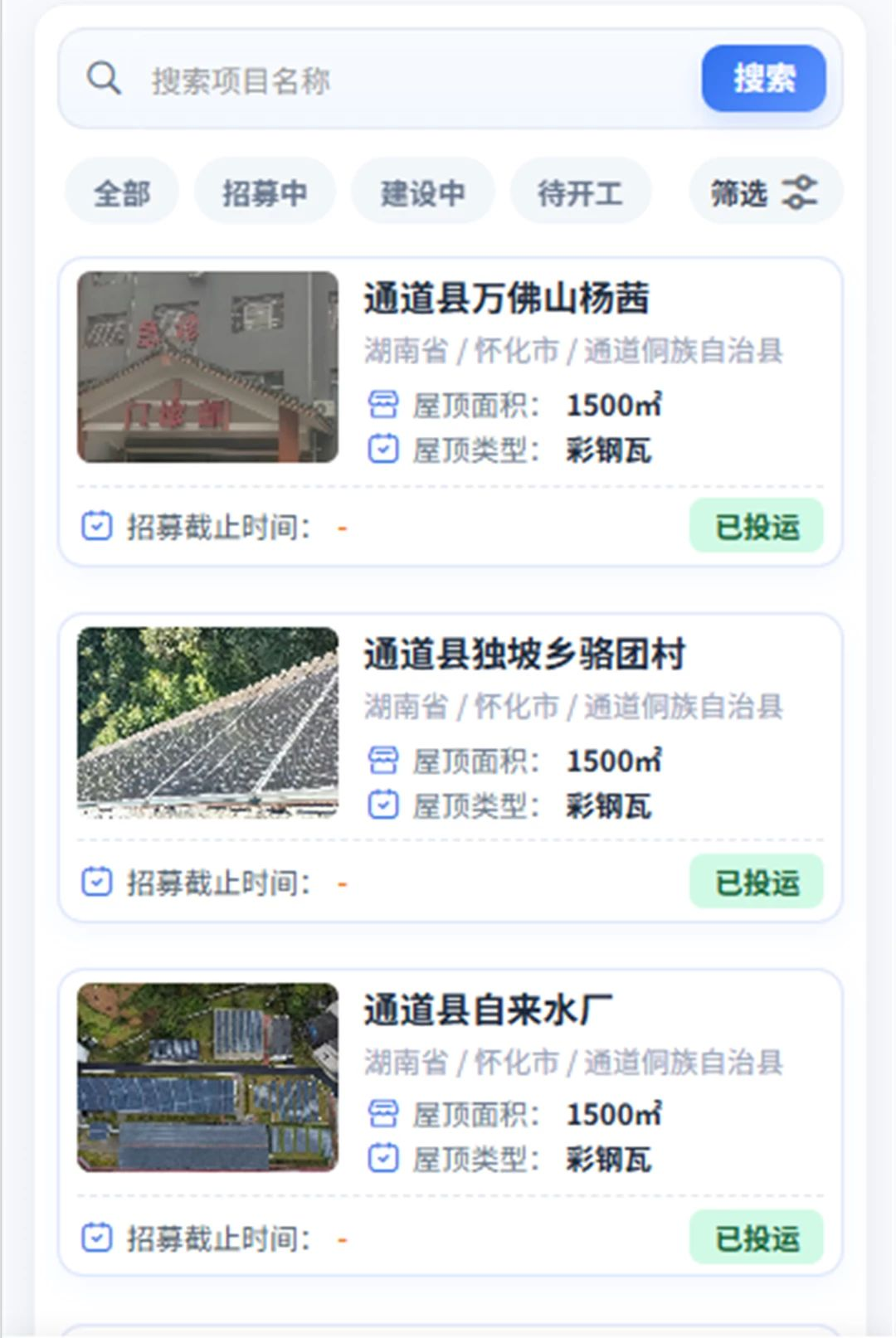The width and height of the screenshot is (896, 1338).
Task: Open the 通道县万佛山杨茜 project card
Action: point(450,412)
